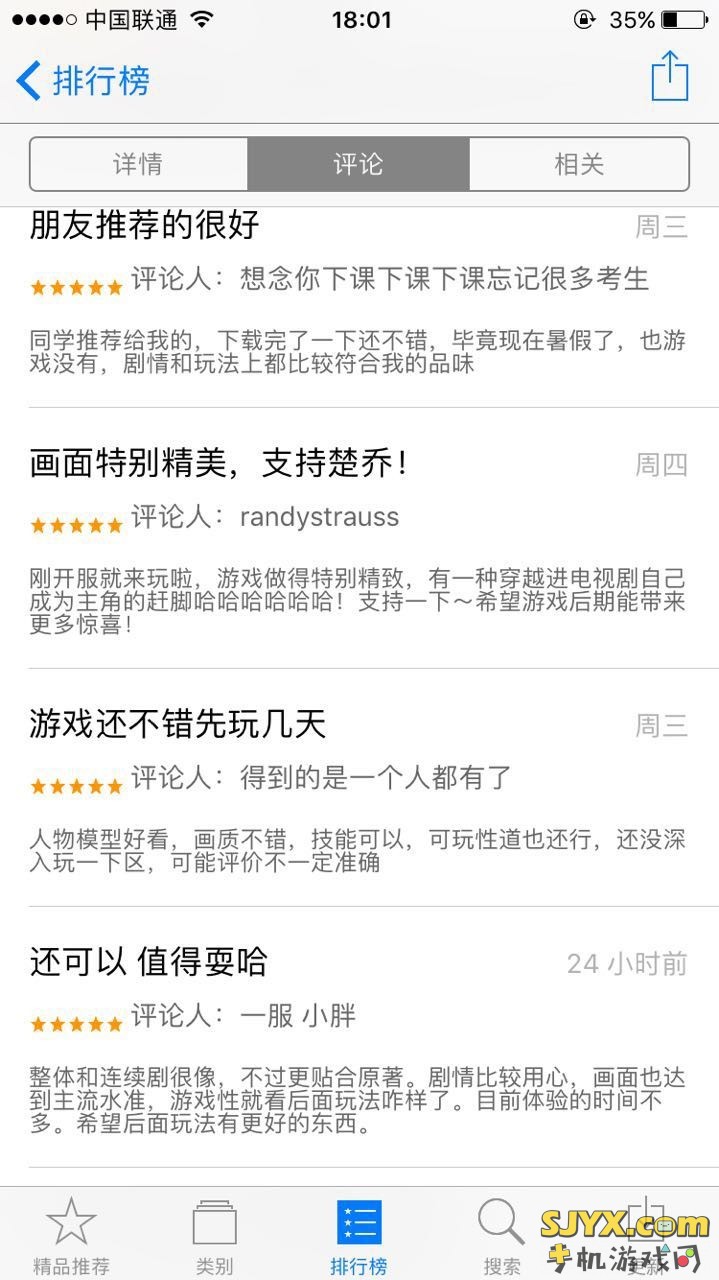Select the 评论 segment
Screen dimensions: 719x1280
pyautogui.click(x=358, y=164)
